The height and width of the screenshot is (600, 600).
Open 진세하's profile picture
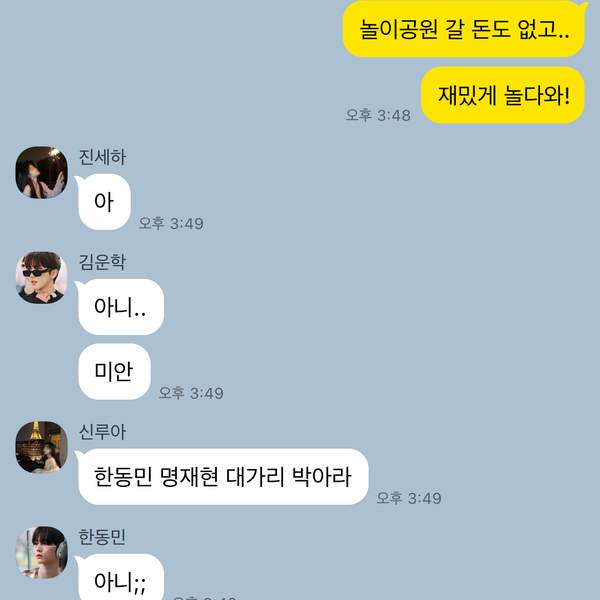click(x=41, y=172)
